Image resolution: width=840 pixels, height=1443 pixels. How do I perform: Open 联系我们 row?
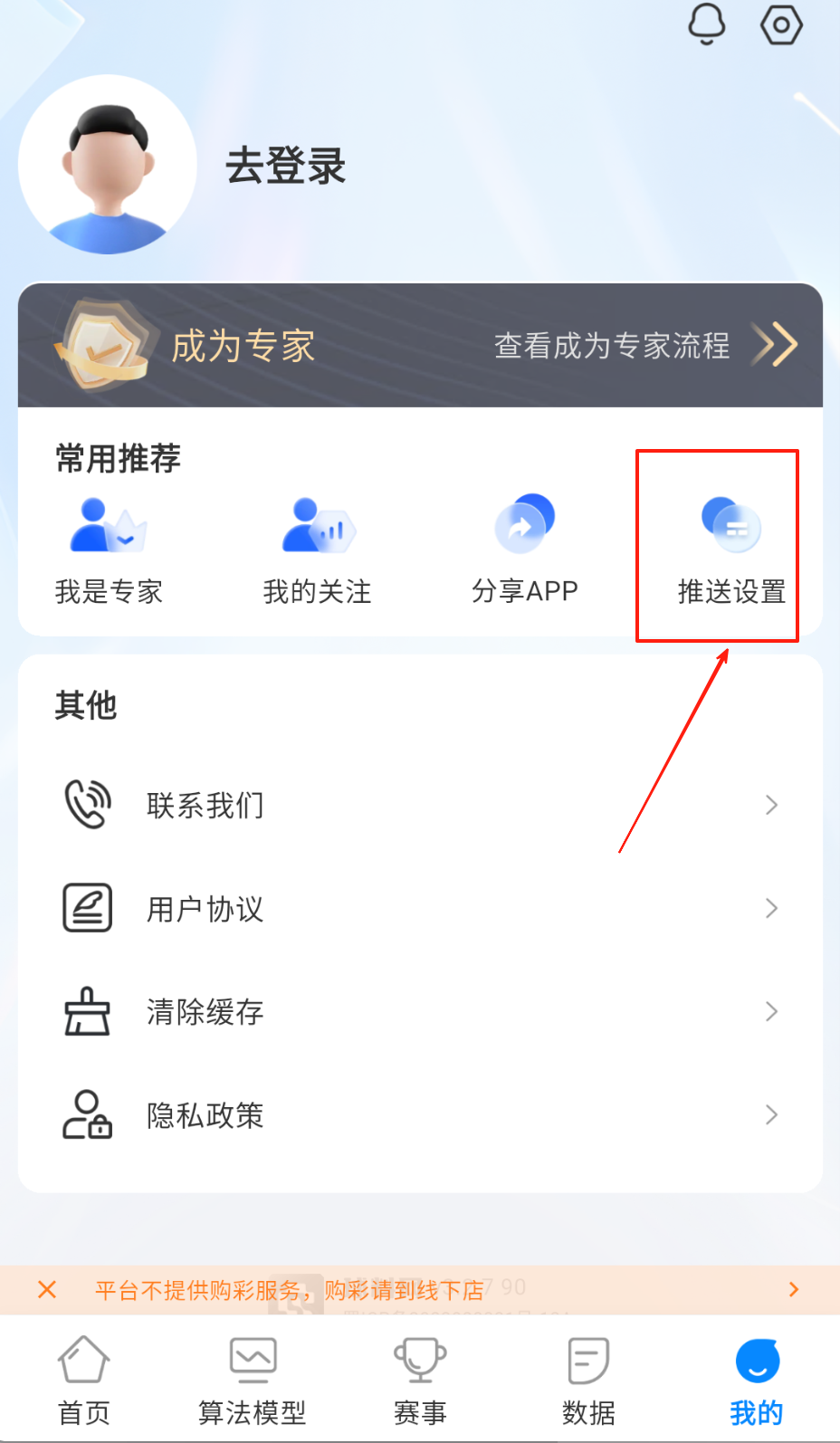pyautogui.click(x=420, y=805)
